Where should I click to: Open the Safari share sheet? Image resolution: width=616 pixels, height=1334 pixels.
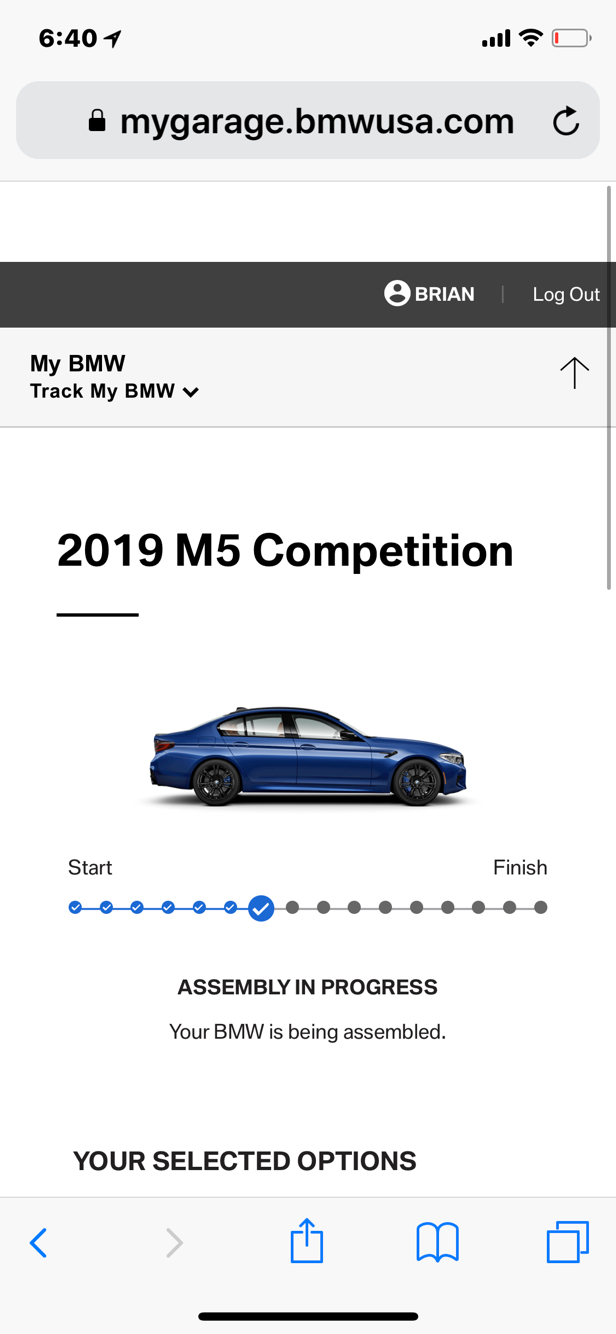pos(307,1242)
